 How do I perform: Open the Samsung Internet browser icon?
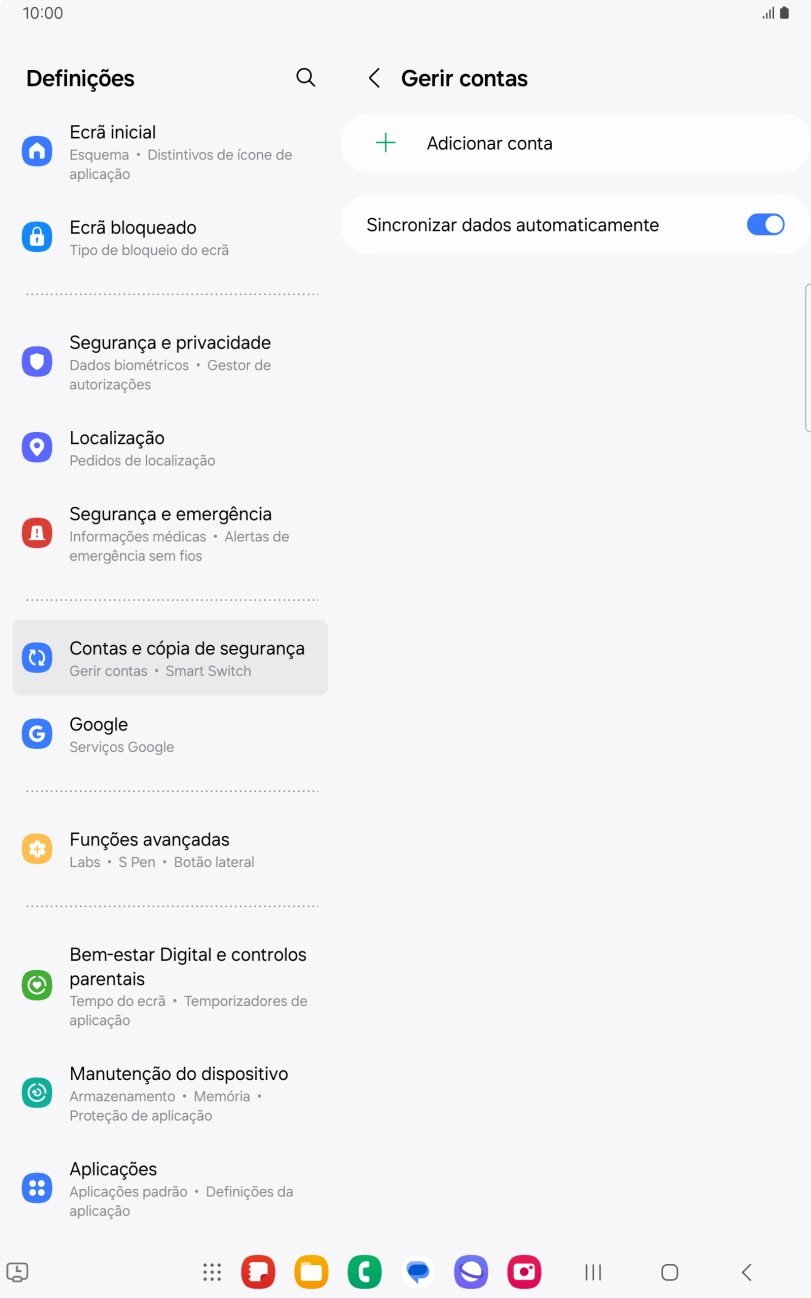(471, 1271)
